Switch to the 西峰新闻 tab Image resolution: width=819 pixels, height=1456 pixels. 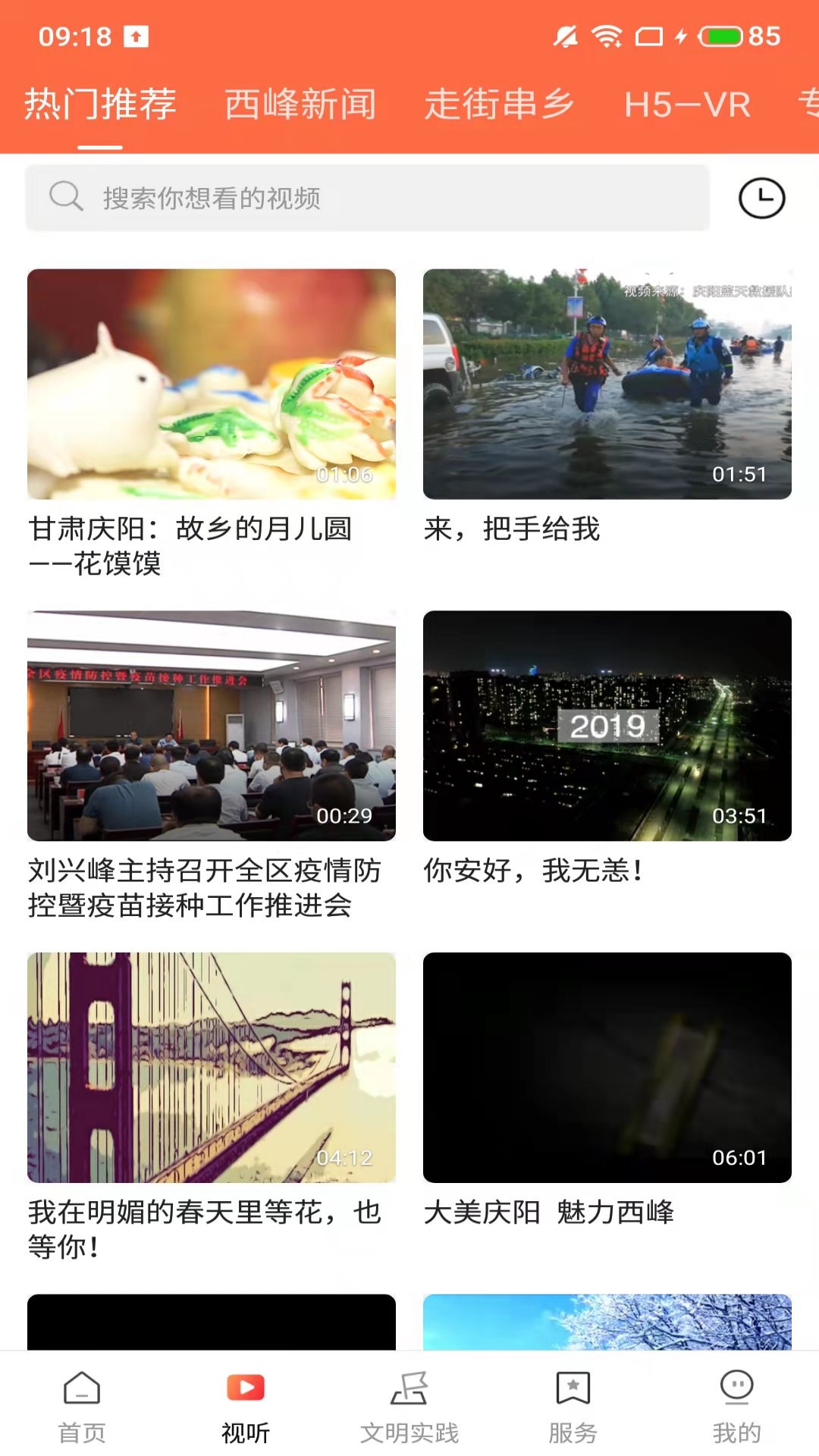[300, 104]
